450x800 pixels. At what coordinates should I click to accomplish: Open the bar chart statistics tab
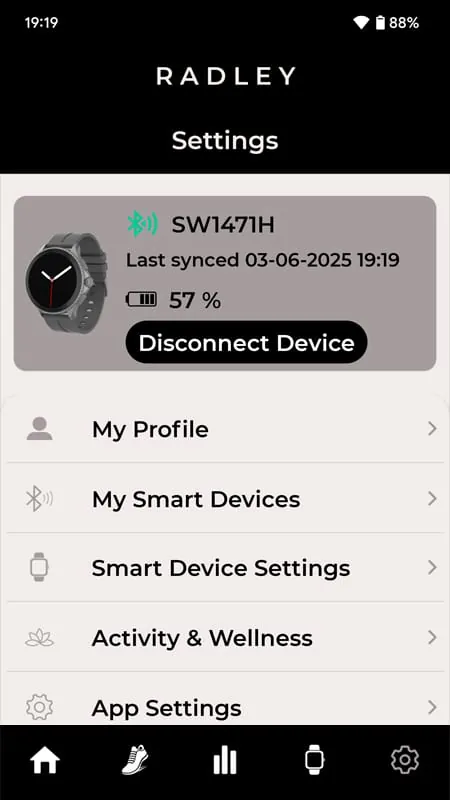[x=225, y=760]
